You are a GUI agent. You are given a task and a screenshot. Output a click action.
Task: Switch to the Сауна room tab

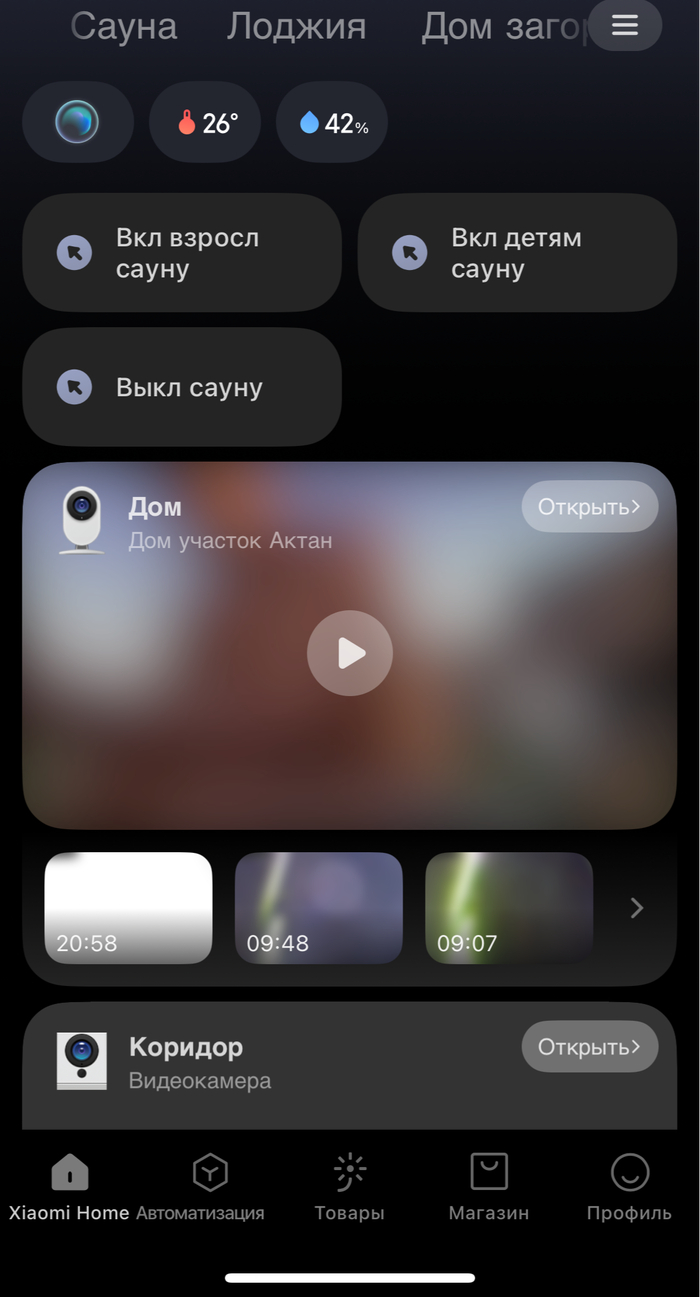[124, 27]
